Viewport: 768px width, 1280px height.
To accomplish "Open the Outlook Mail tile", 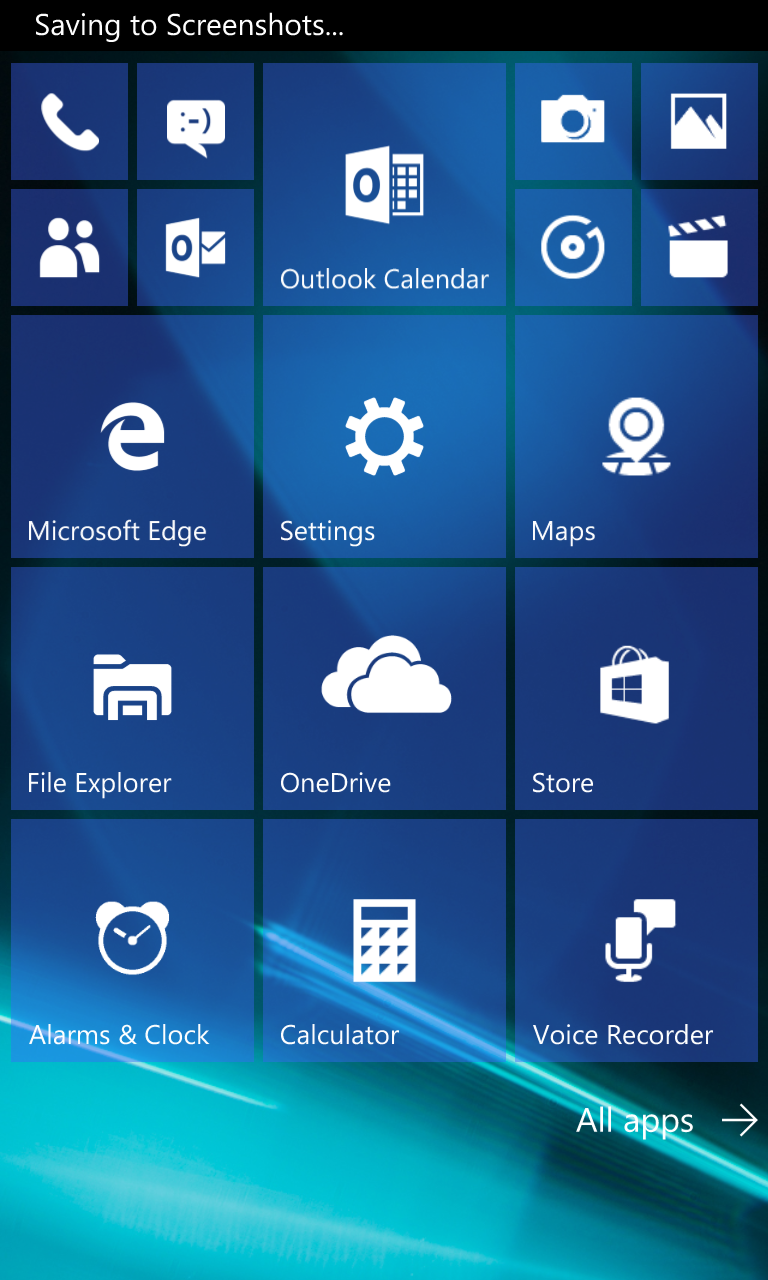I will [195, 247].
